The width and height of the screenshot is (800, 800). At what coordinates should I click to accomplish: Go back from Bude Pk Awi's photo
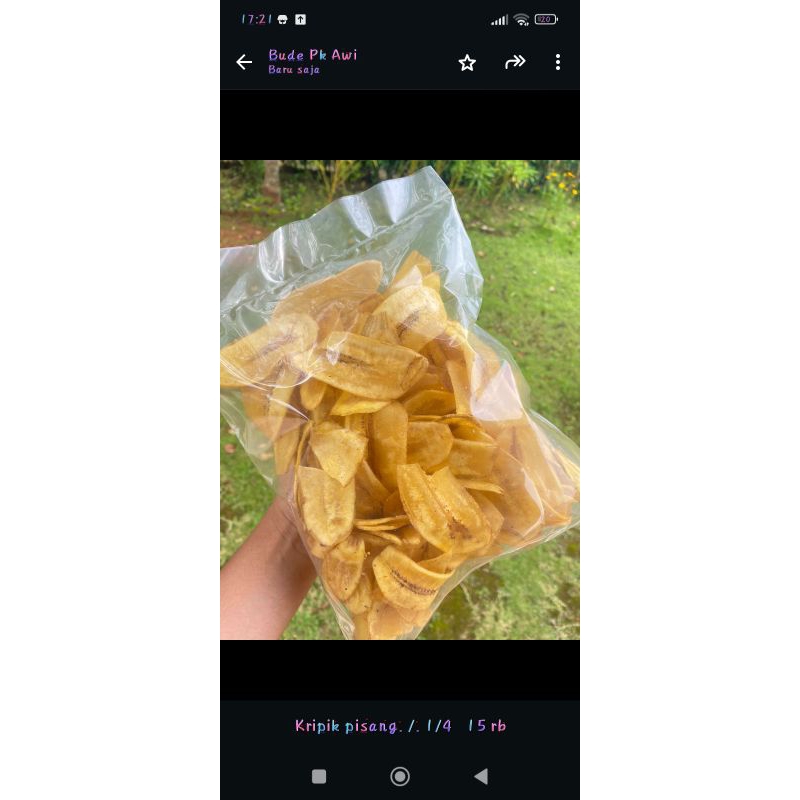(244, 62)
